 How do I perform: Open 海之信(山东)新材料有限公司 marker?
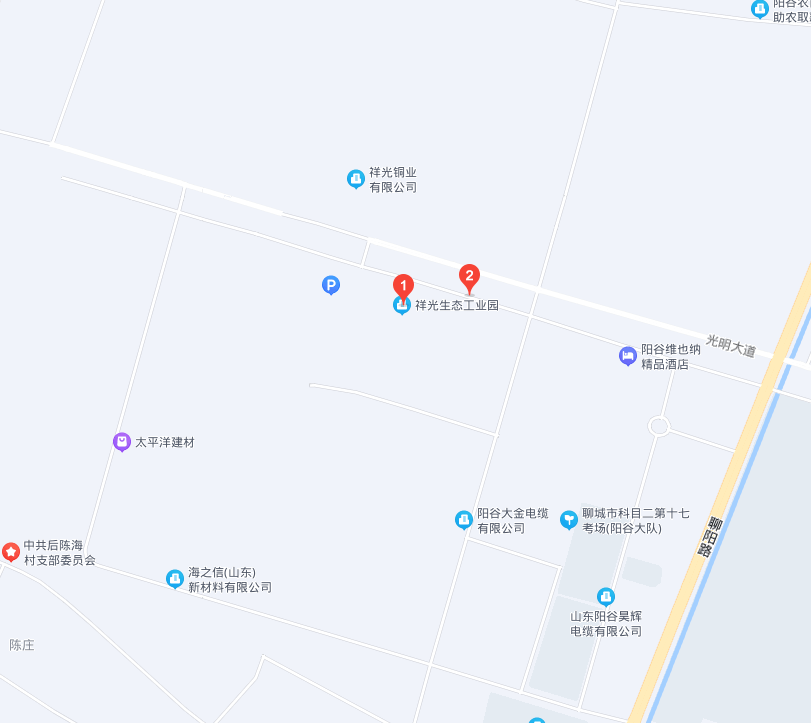[175, 579]
